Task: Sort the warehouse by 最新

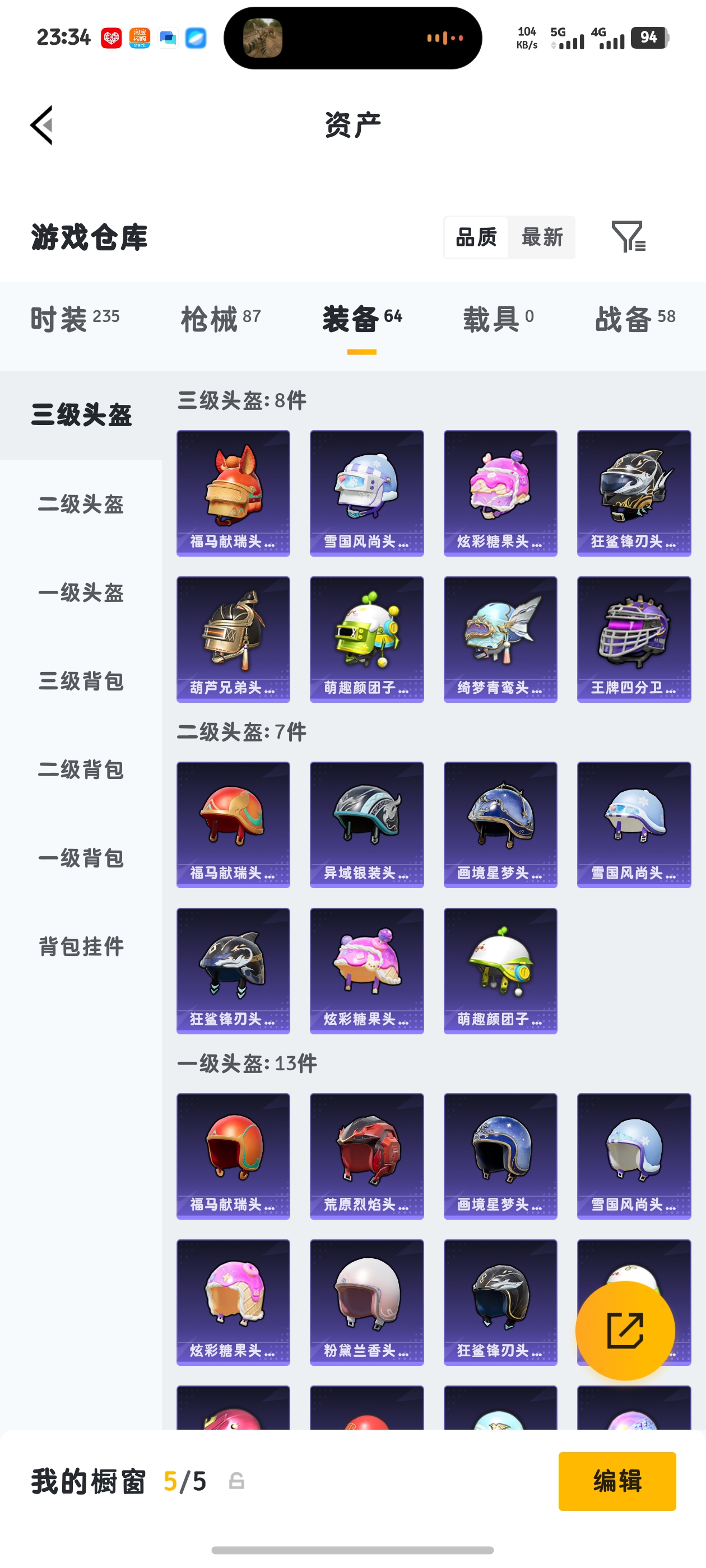Action: 541,237
